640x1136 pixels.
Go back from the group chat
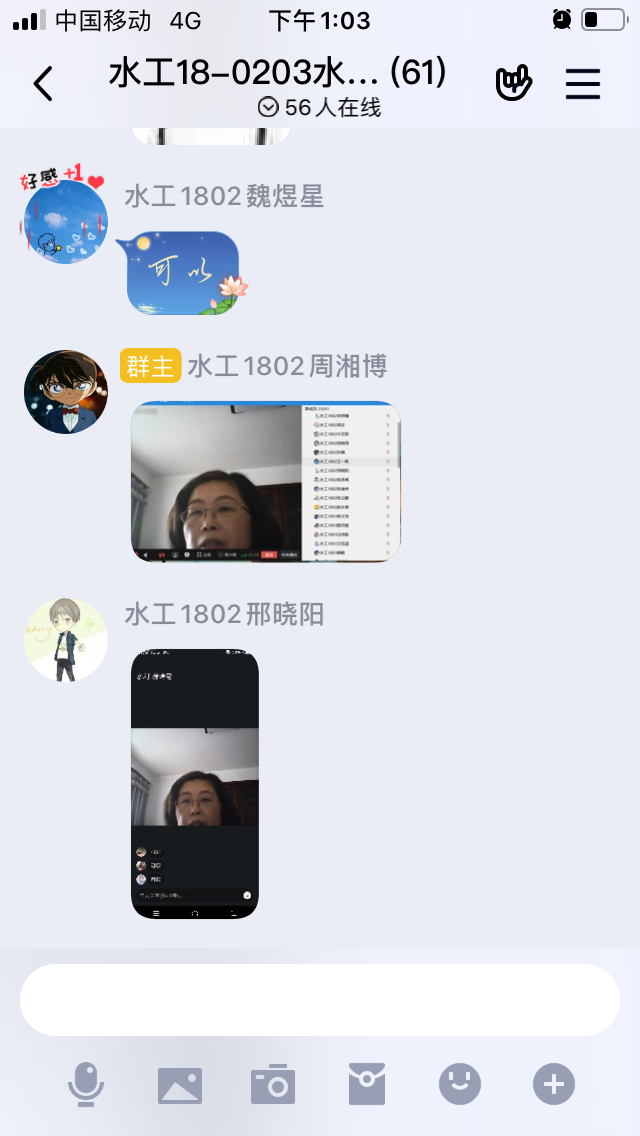(x=43, y=84)
